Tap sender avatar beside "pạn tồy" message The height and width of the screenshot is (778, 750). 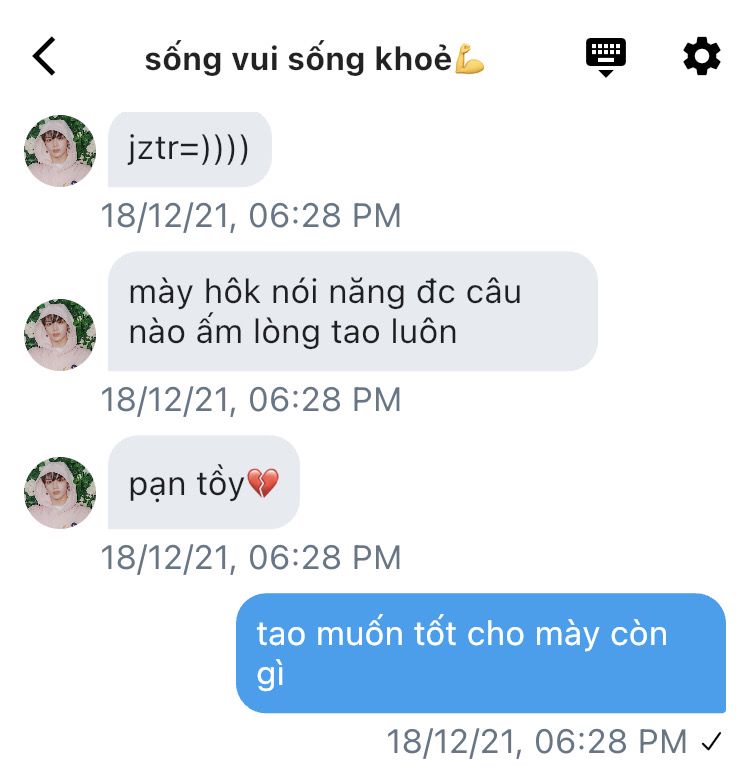pos(60,493)
